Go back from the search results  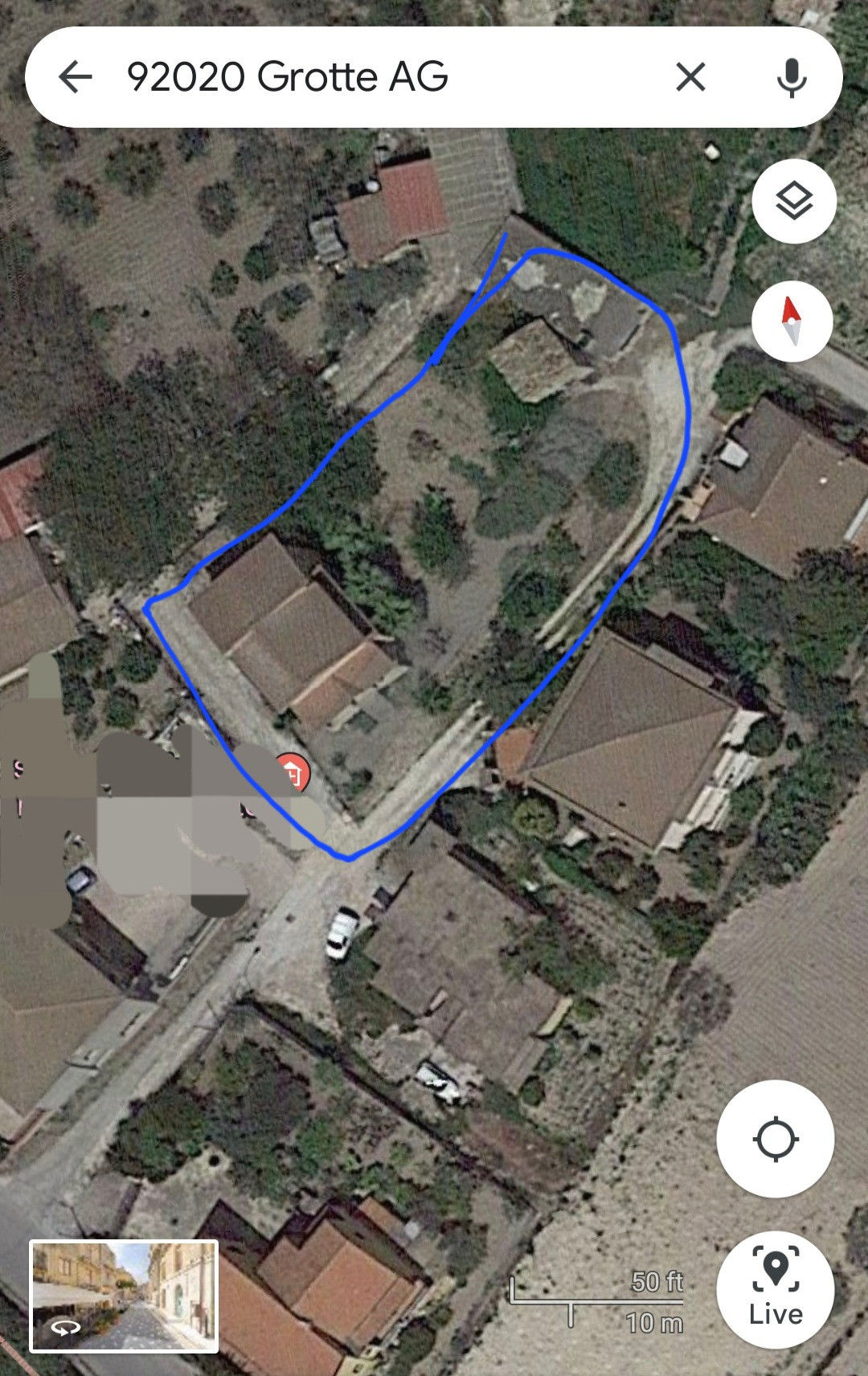tap(76, 77)
